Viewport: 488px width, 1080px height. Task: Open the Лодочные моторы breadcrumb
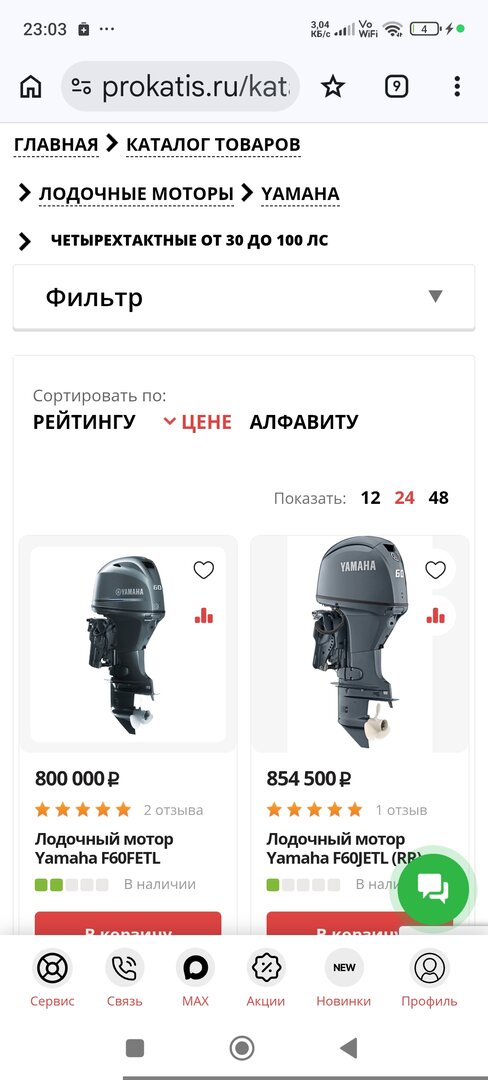136,194
